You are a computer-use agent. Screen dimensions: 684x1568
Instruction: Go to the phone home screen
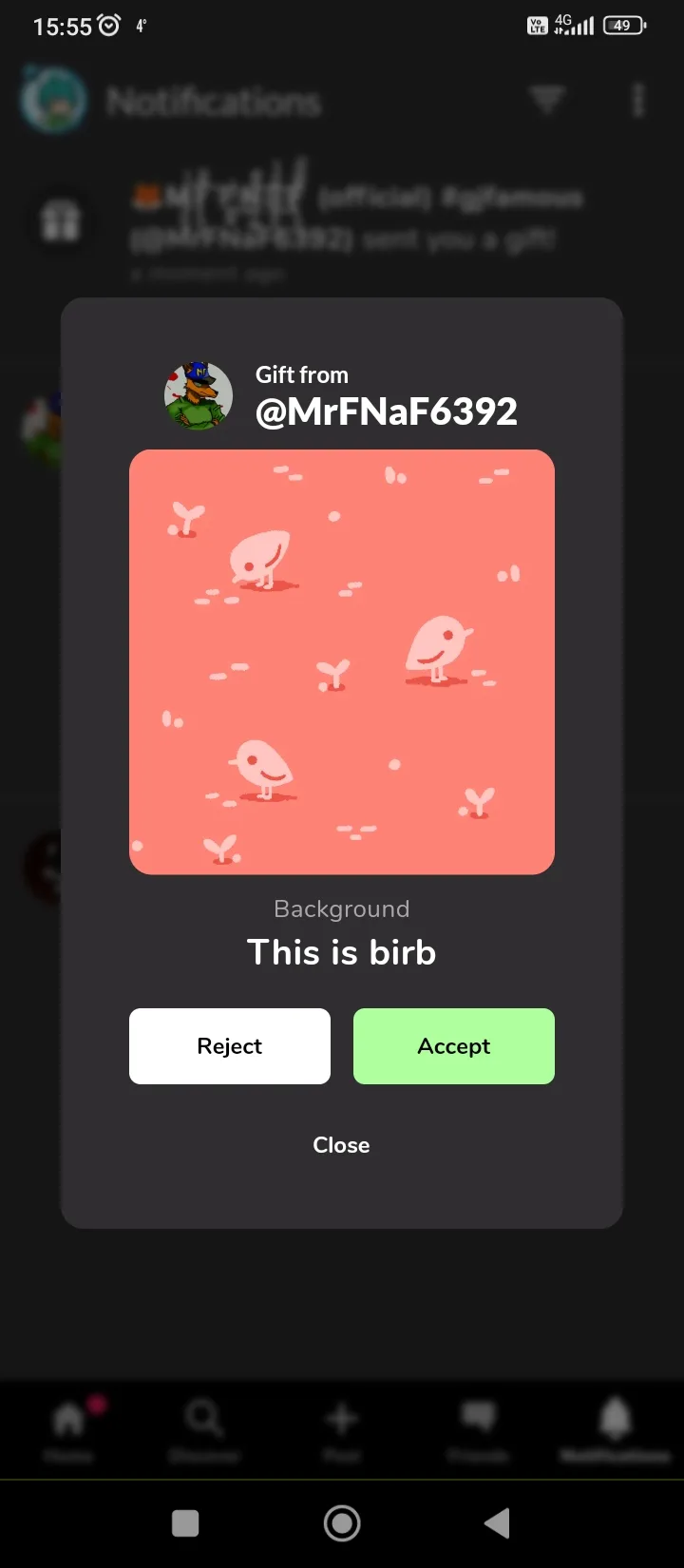pyautogui.click(x=342, y=1523)
